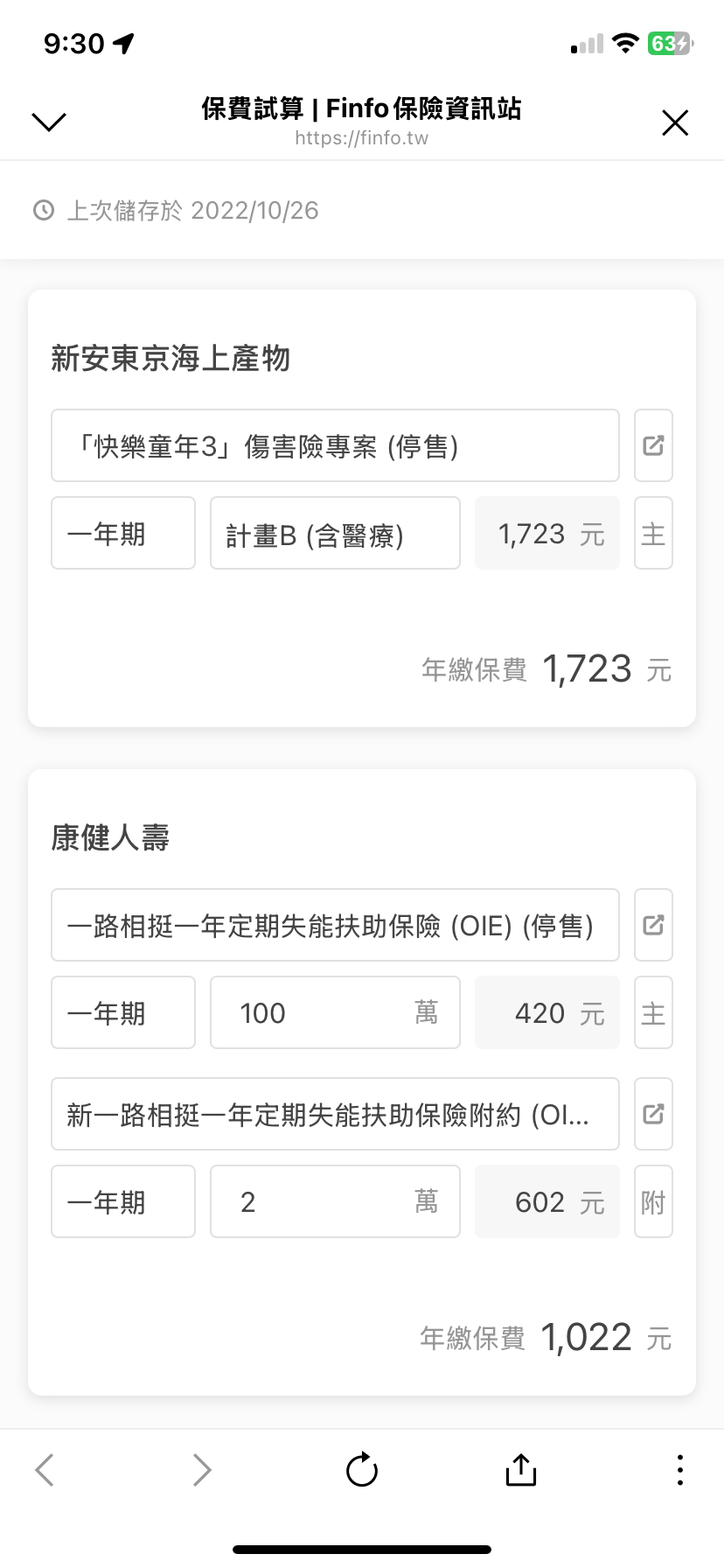
Task: Edit the 100 萬 coverage amount field
Action: [x=335, y=1012]
